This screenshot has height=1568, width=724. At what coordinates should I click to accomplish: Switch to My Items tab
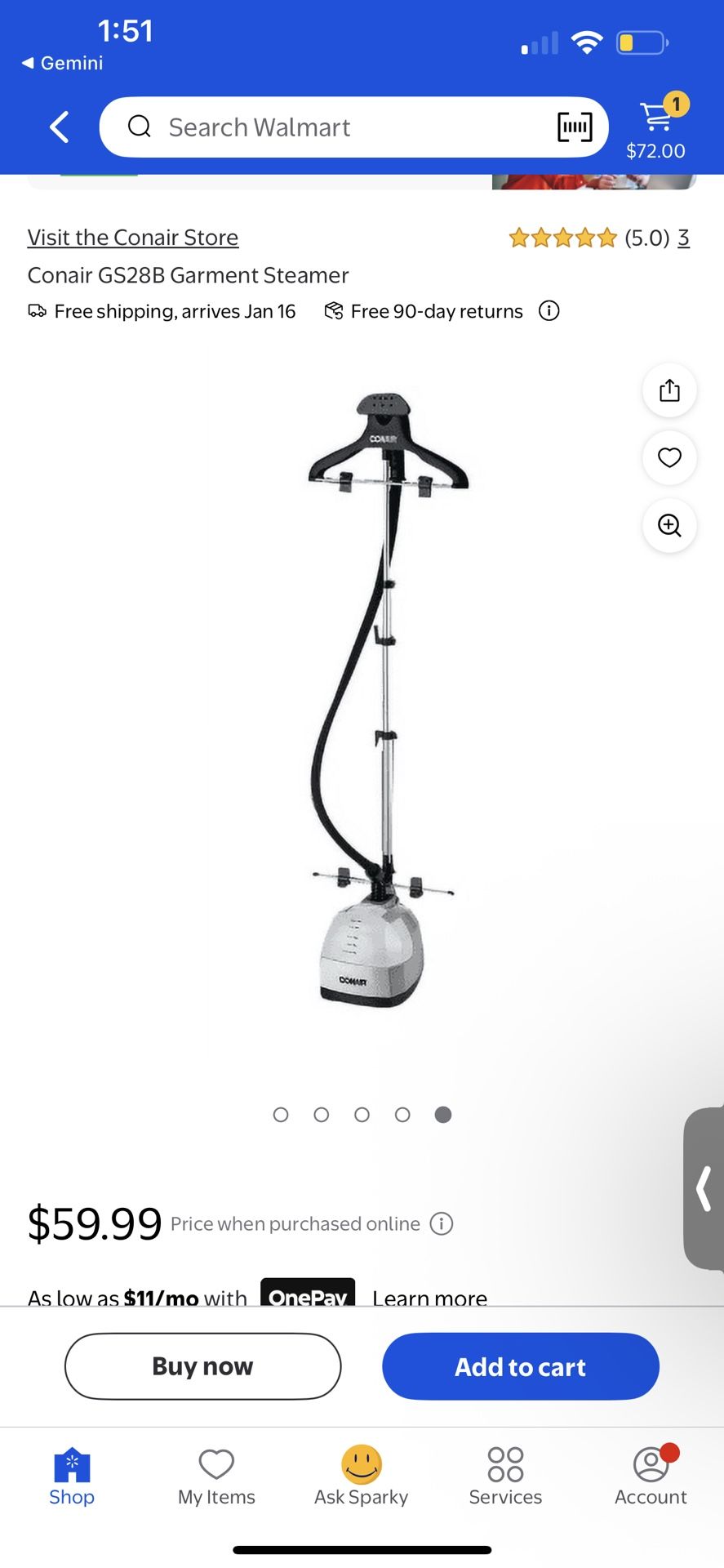coord(216,1477)
